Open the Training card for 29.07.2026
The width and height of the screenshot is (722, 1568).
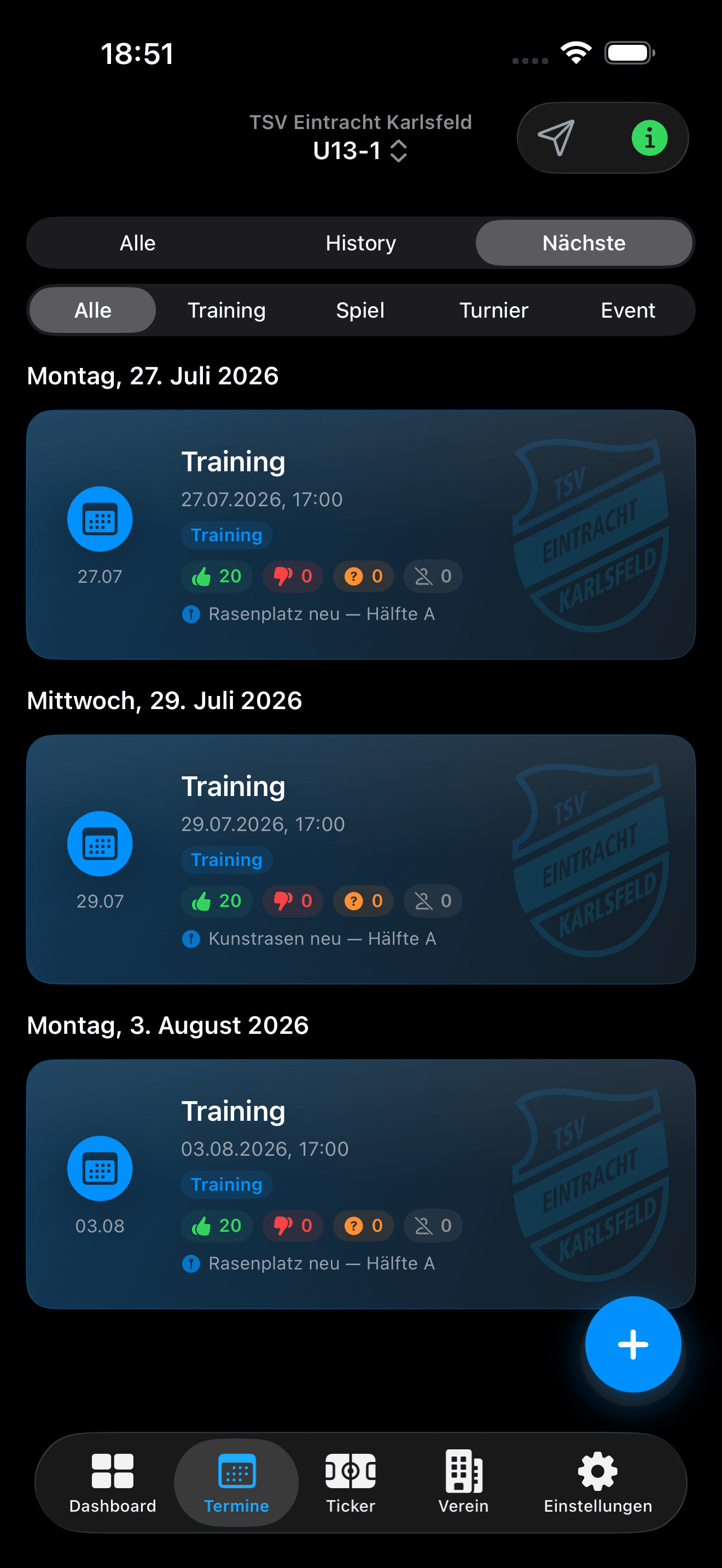[361, 859]
